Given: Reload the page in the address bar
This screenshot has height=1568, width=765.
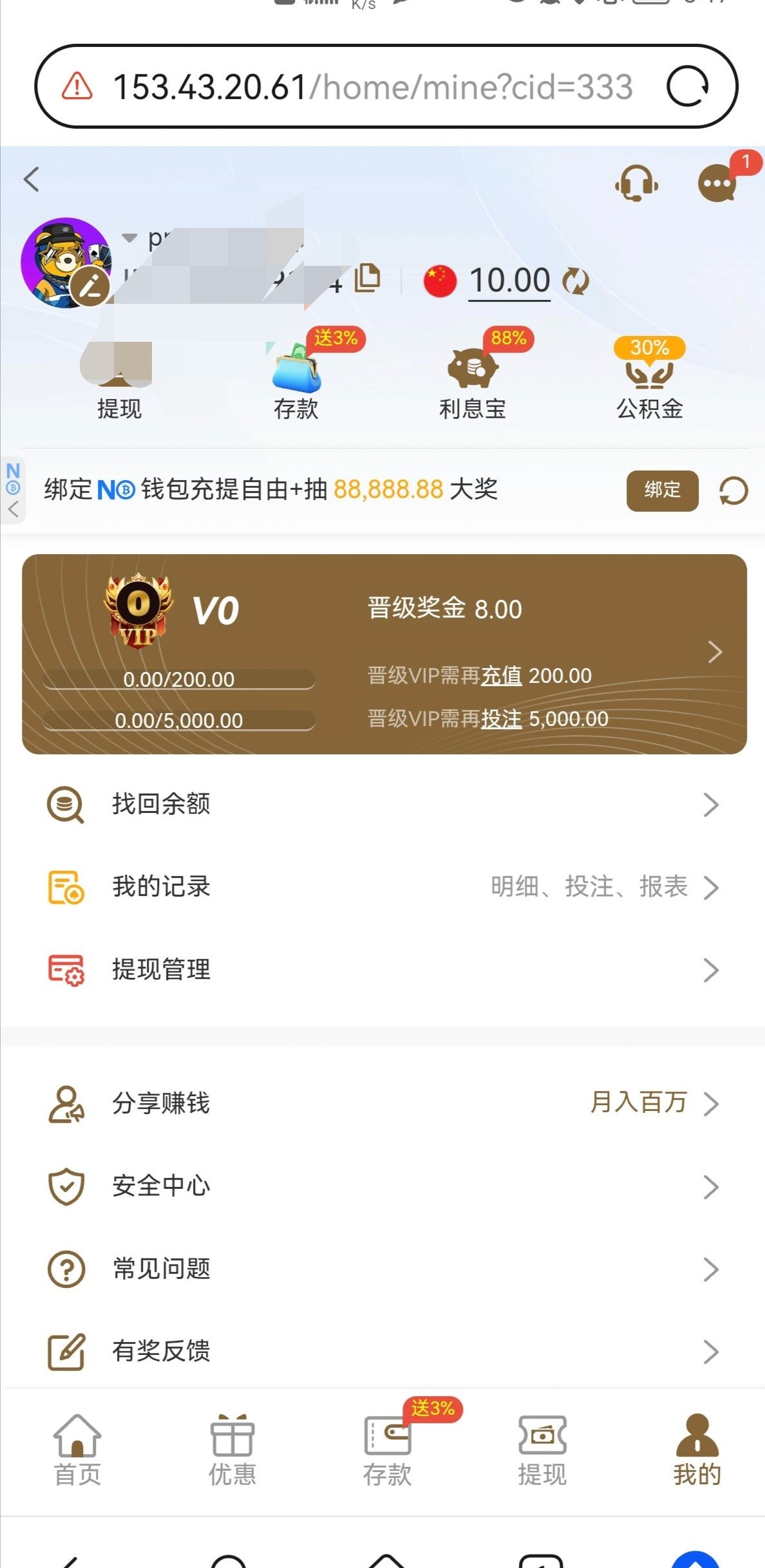Looking at the screenshot, I should (687, 86).
